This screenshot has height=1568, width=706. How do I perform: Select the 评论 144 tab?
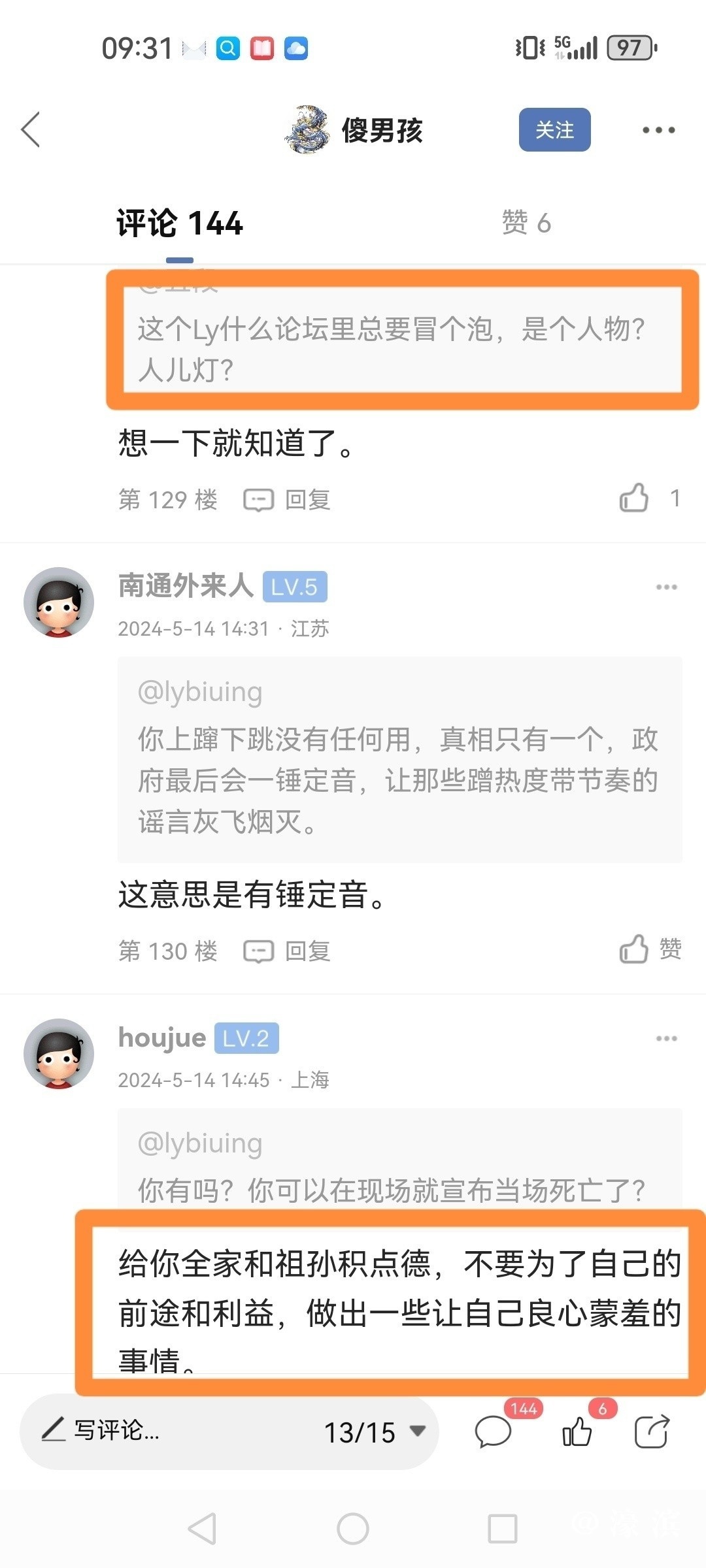tap(180, 223)
